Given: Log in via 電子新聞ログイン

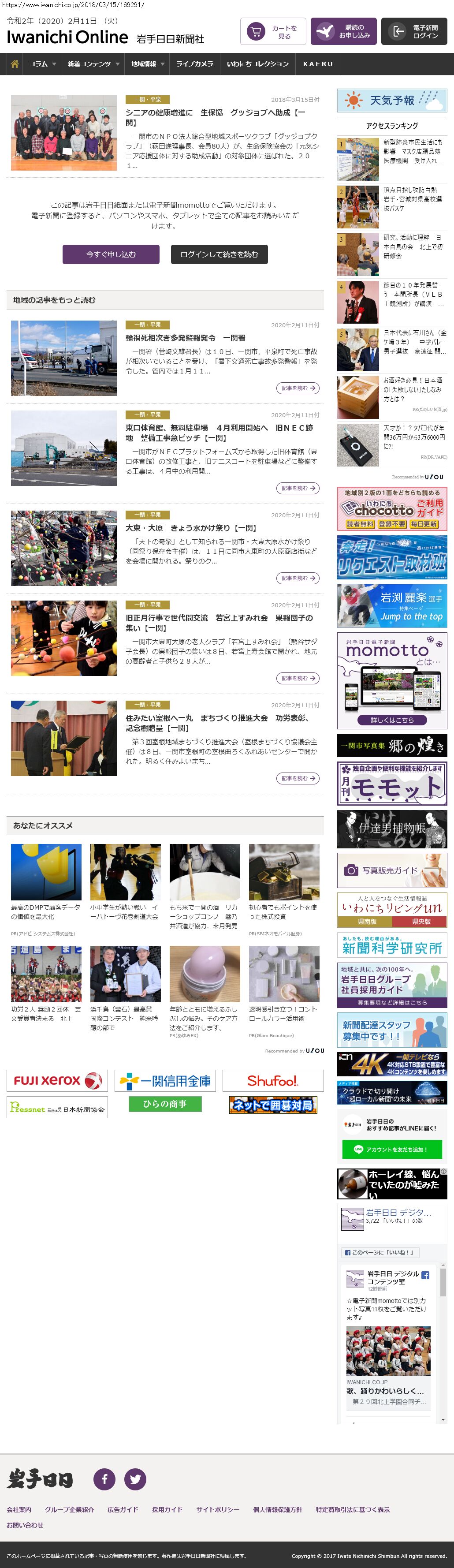Looking at the screenshot, I should tap(414, 32).
